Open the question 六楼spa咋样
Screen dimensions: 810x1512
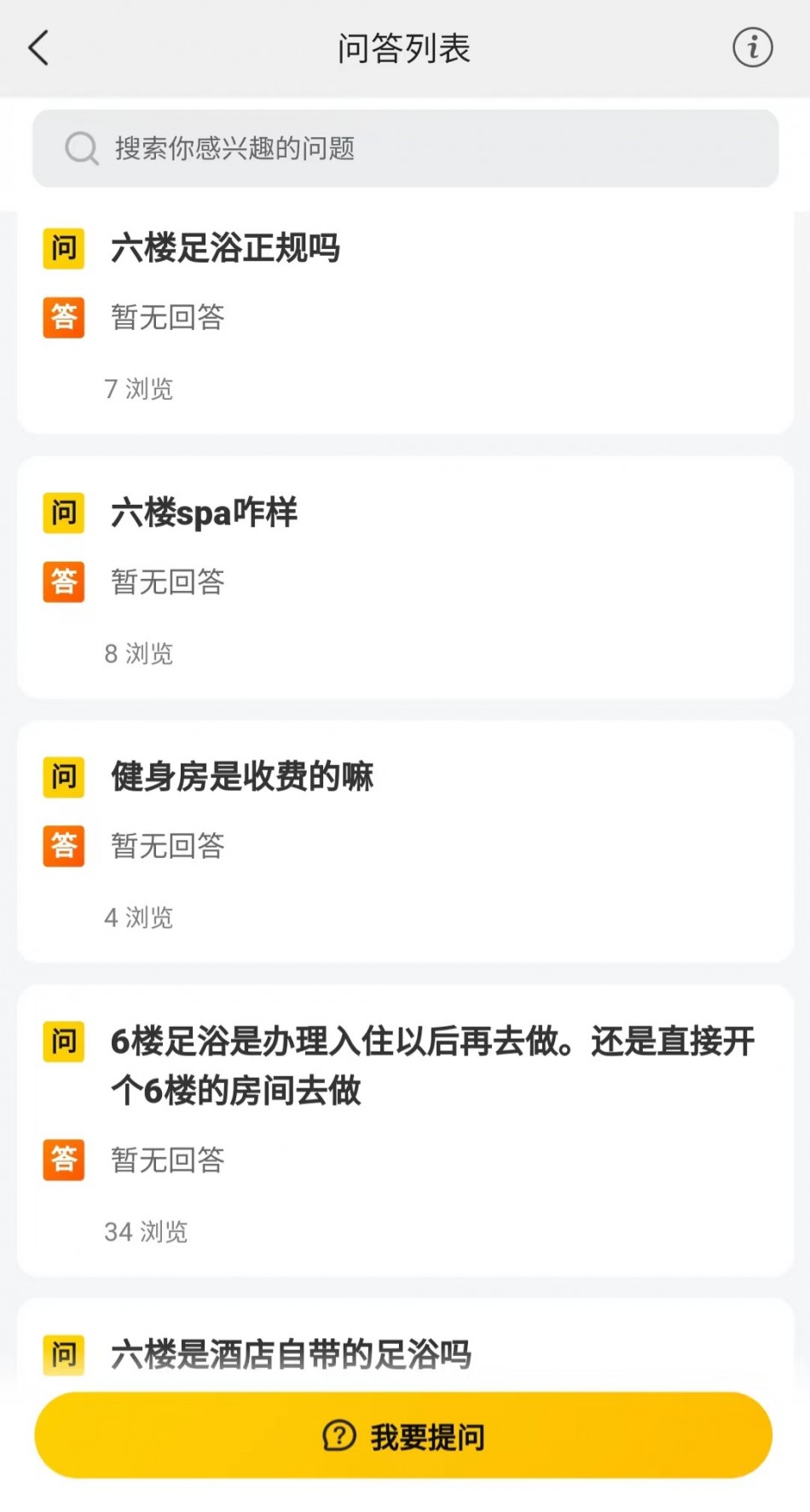tap(205, 513)
